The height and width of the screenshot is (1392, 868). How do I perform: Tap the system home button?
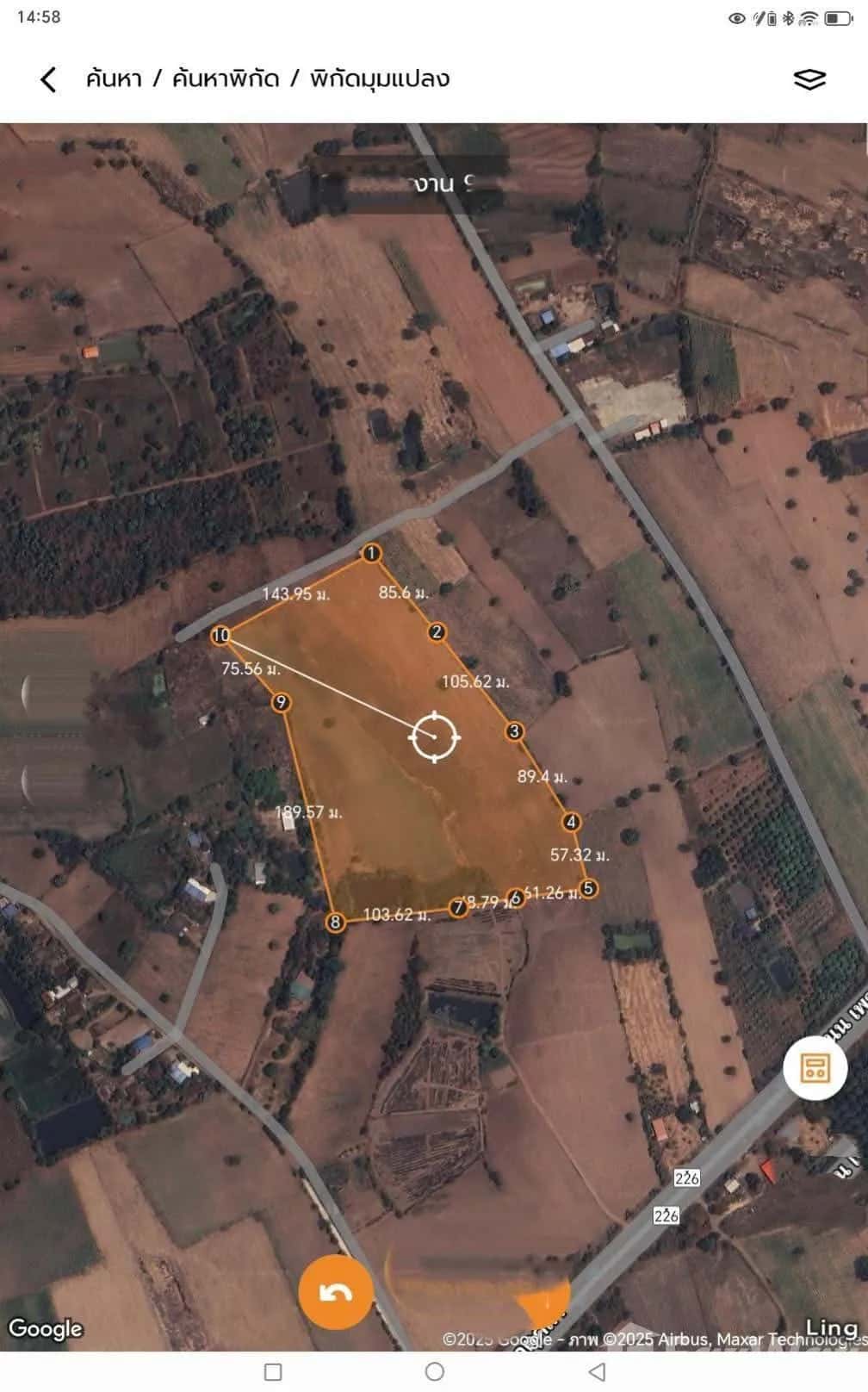(x=435, y=1371)
